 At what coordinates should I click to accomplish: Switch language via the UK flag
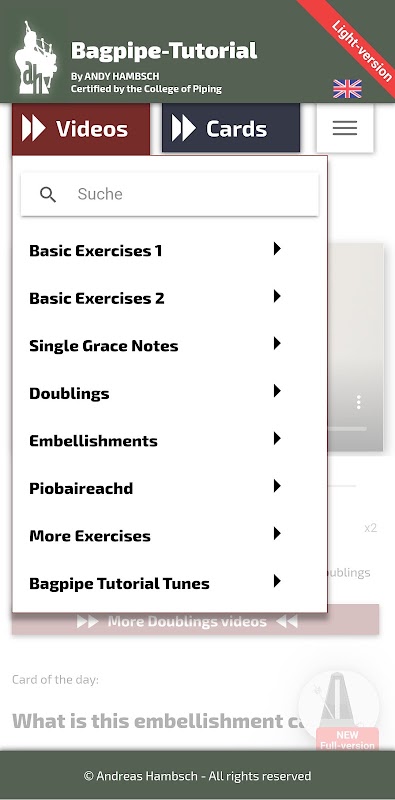tap(348, 89)
